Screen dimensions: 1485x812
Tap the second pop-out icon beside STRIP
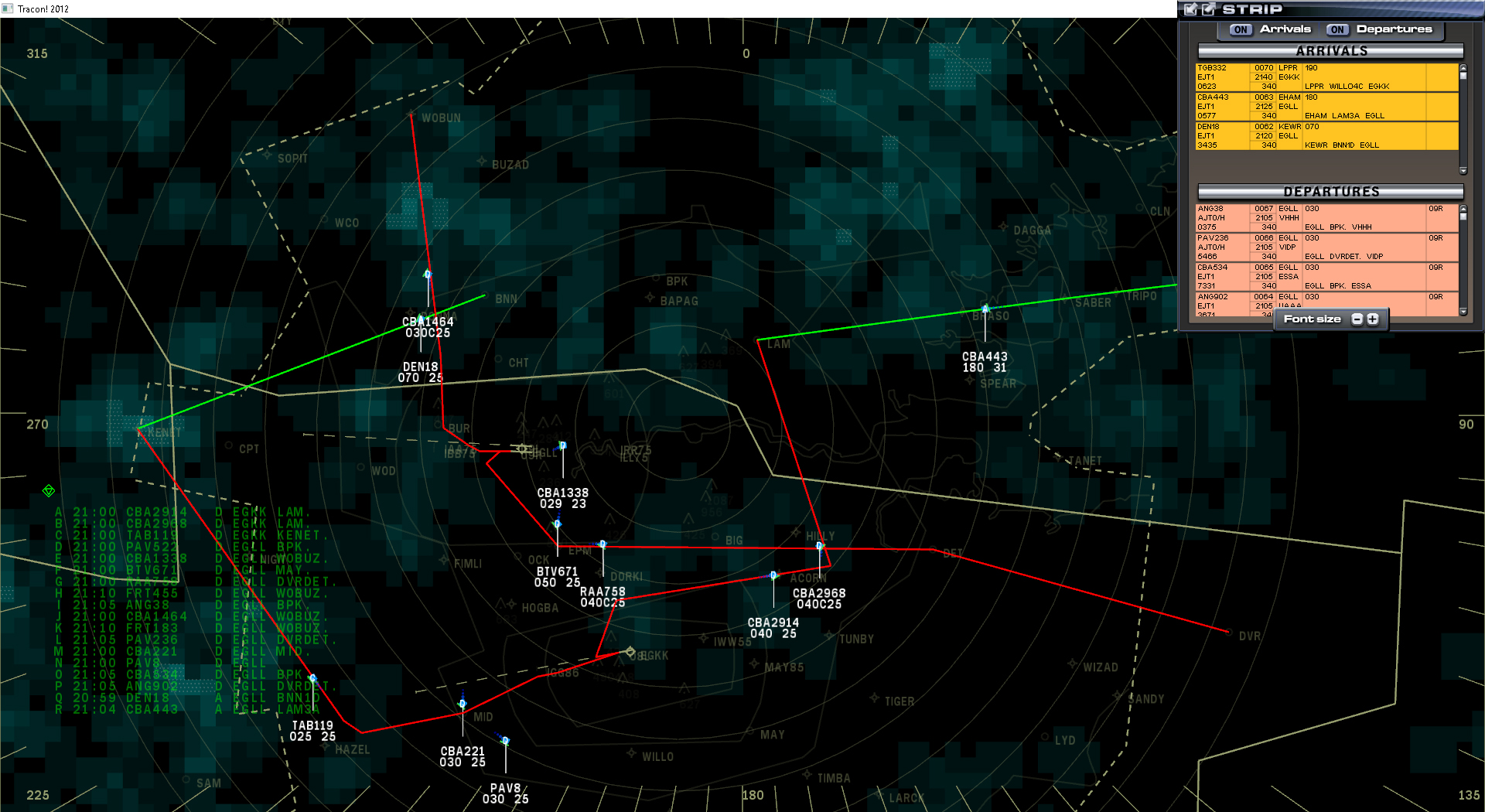1209,9
